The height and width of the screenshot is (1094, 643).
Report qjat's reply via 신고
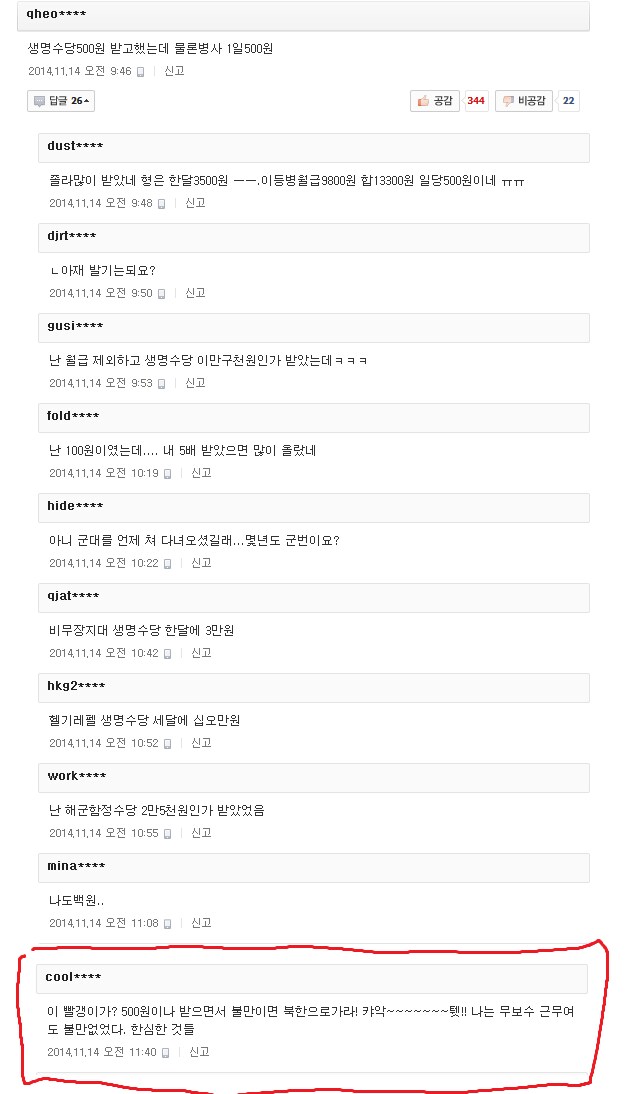[201, 653]
